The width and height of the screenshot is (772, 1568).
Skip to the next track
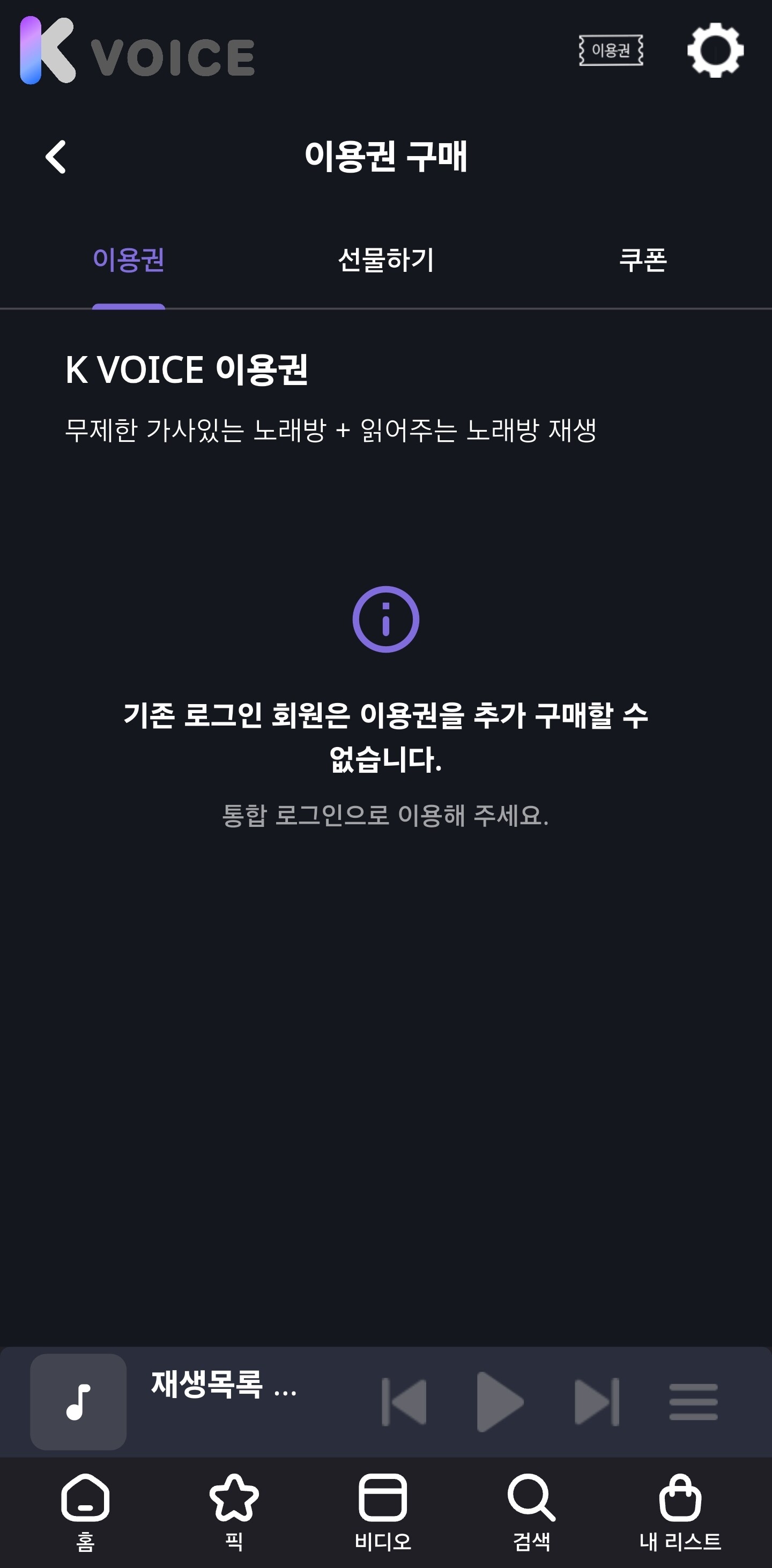(x=597, y=1402)
